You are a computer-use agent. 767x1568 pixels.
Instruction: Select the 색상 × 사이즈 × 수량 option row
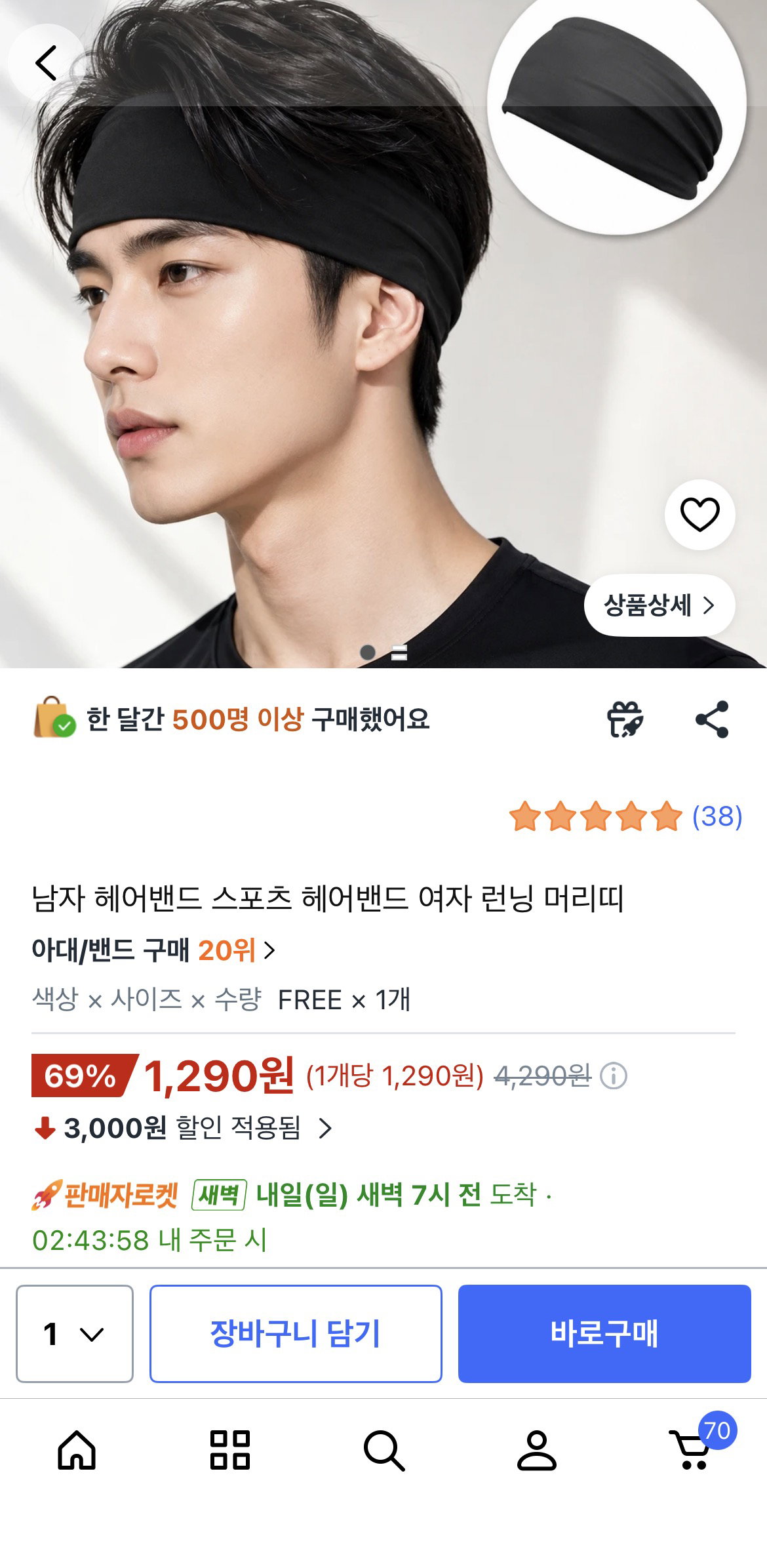click(x=383, y=1000)
